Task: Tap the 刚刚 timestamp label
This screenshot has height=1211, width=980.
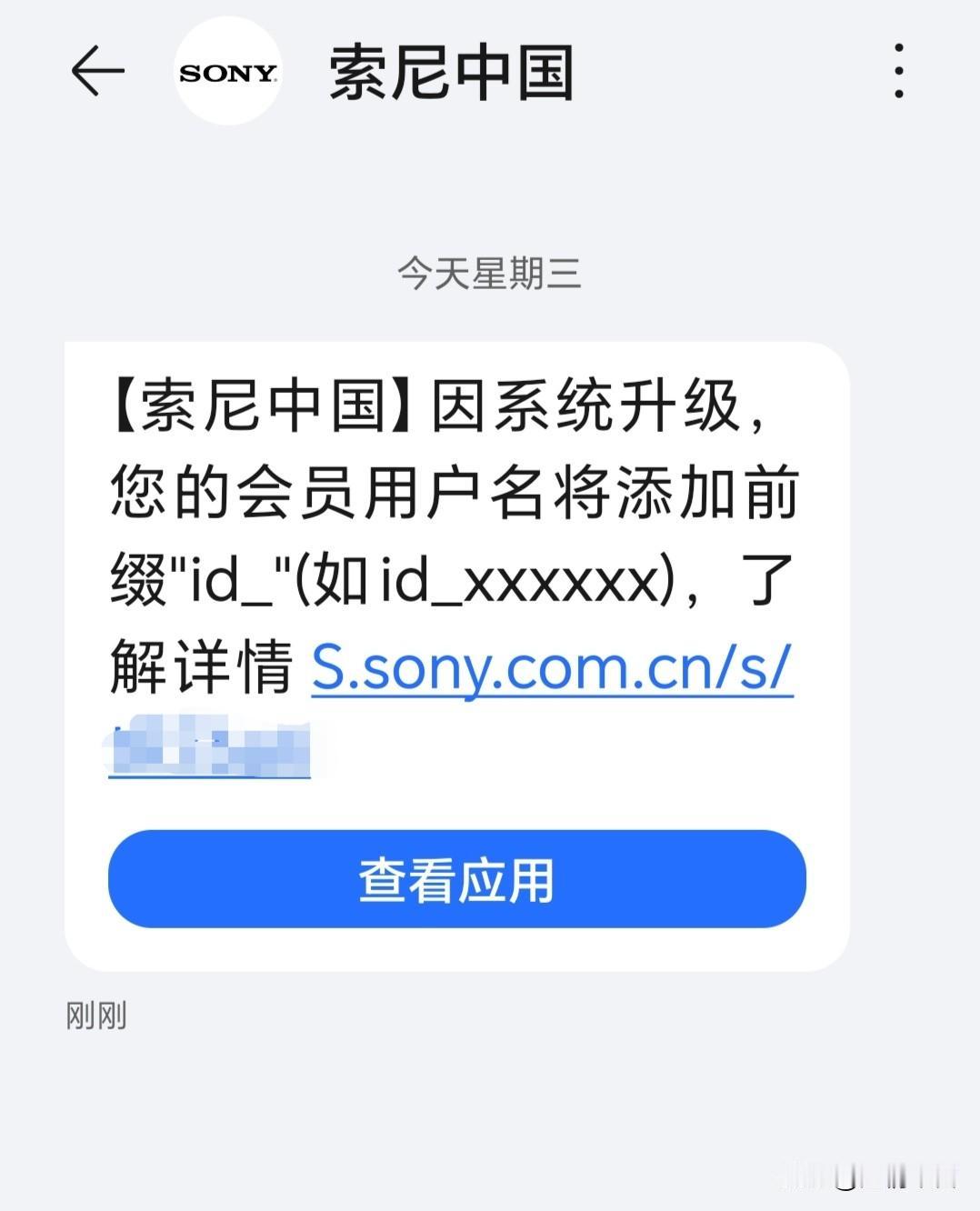Action: tap(95, 1016)
